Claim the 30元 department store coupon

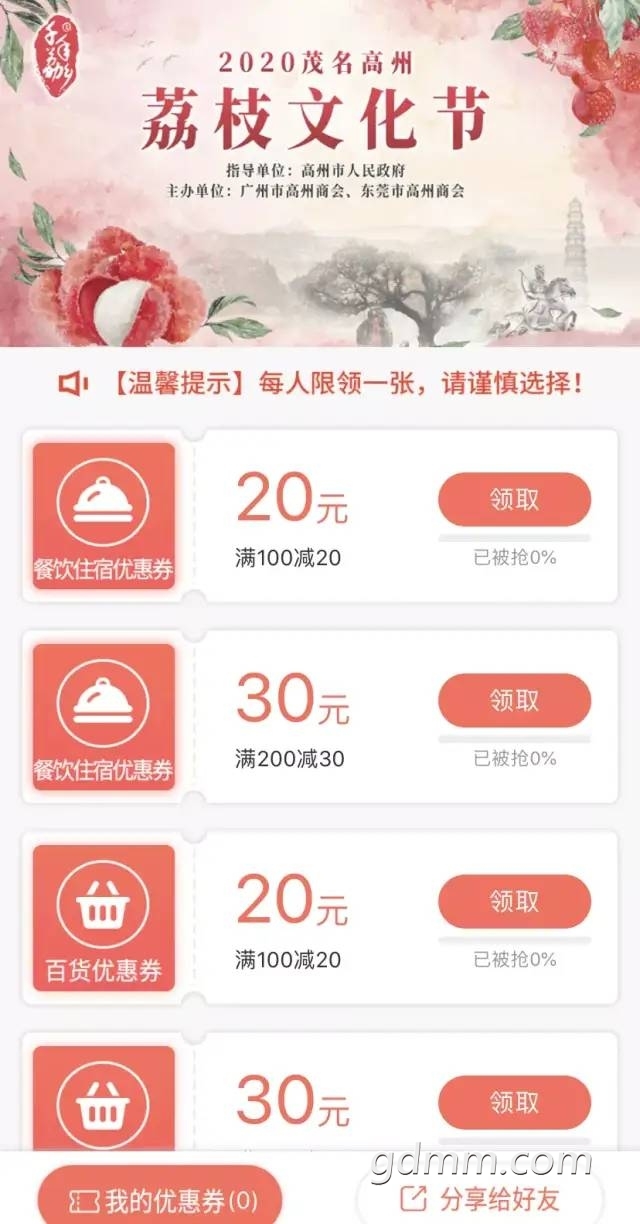pos(514,1102)
